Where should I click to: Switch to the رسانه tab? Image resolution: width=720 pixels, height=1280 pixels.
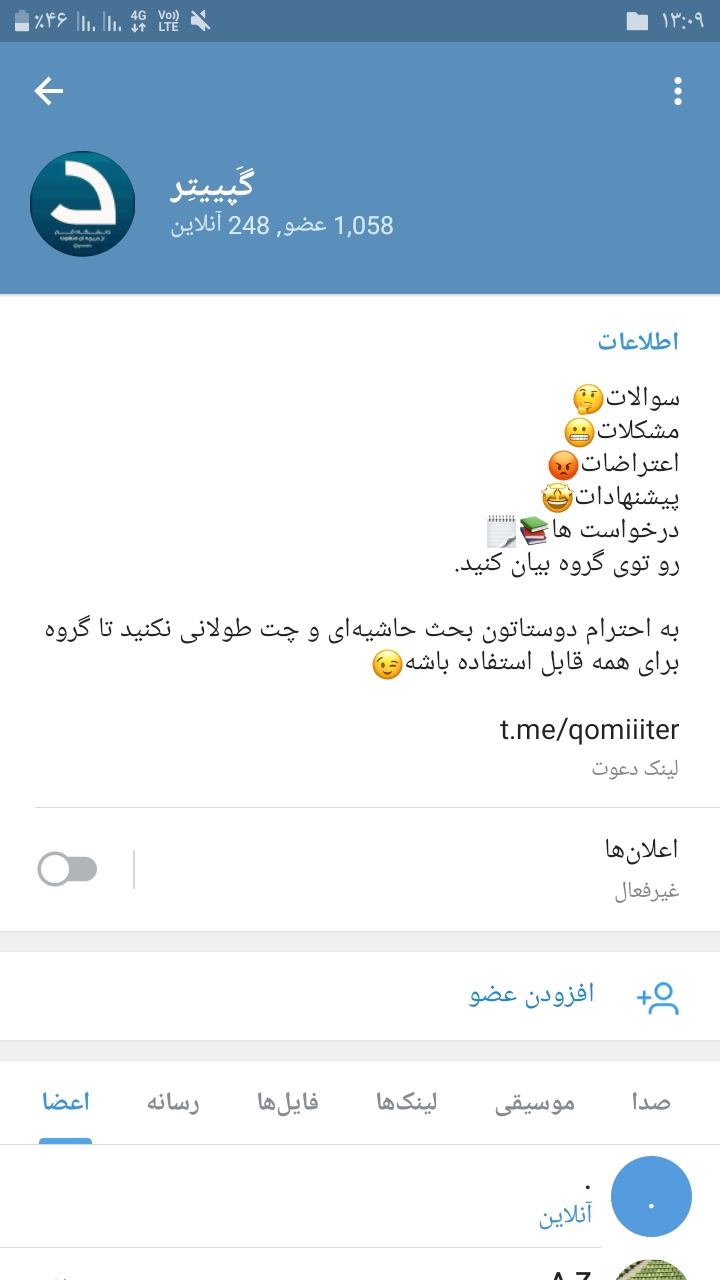pyautogui.click(x=172, y=1102)
